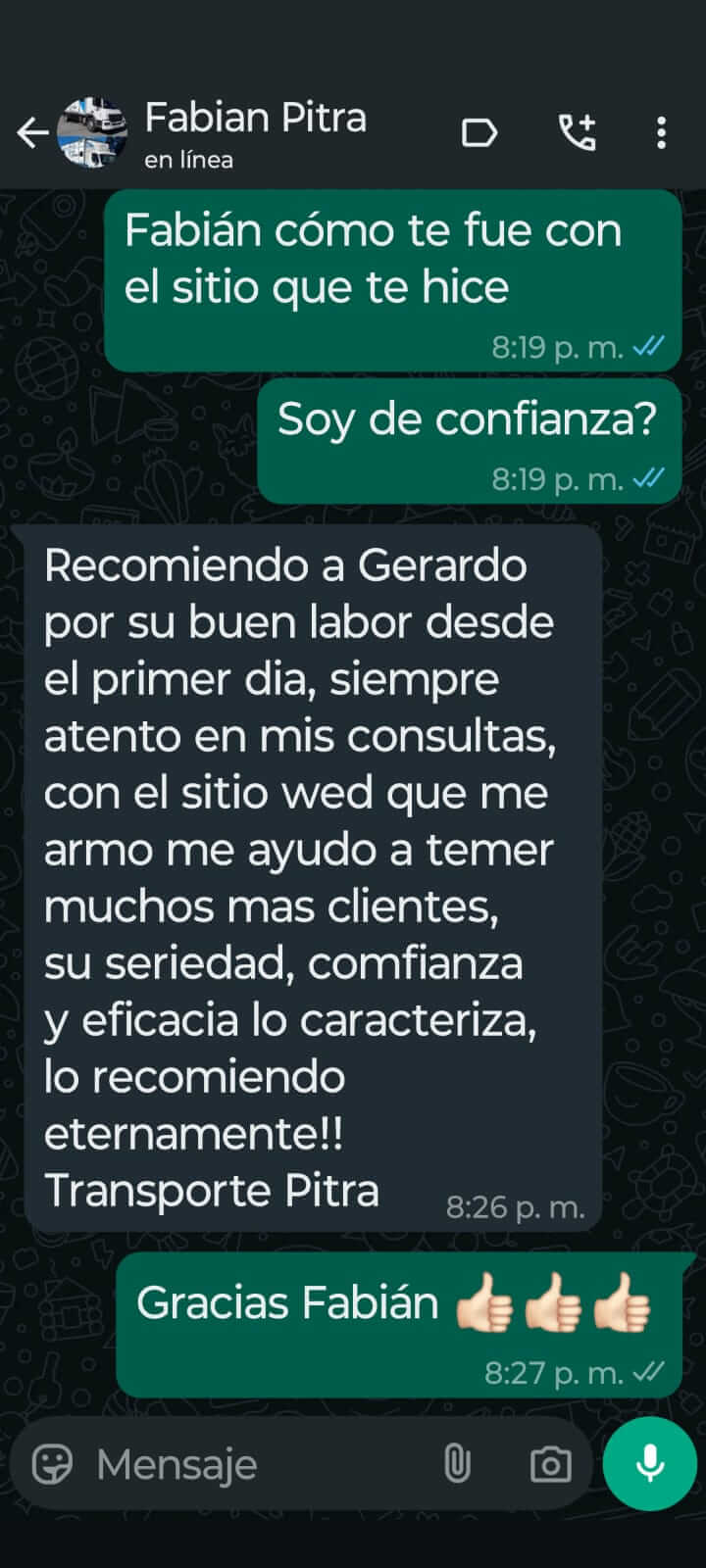
Task: Start a call with Fabian Pitra
Action: [x=578, y=132]
